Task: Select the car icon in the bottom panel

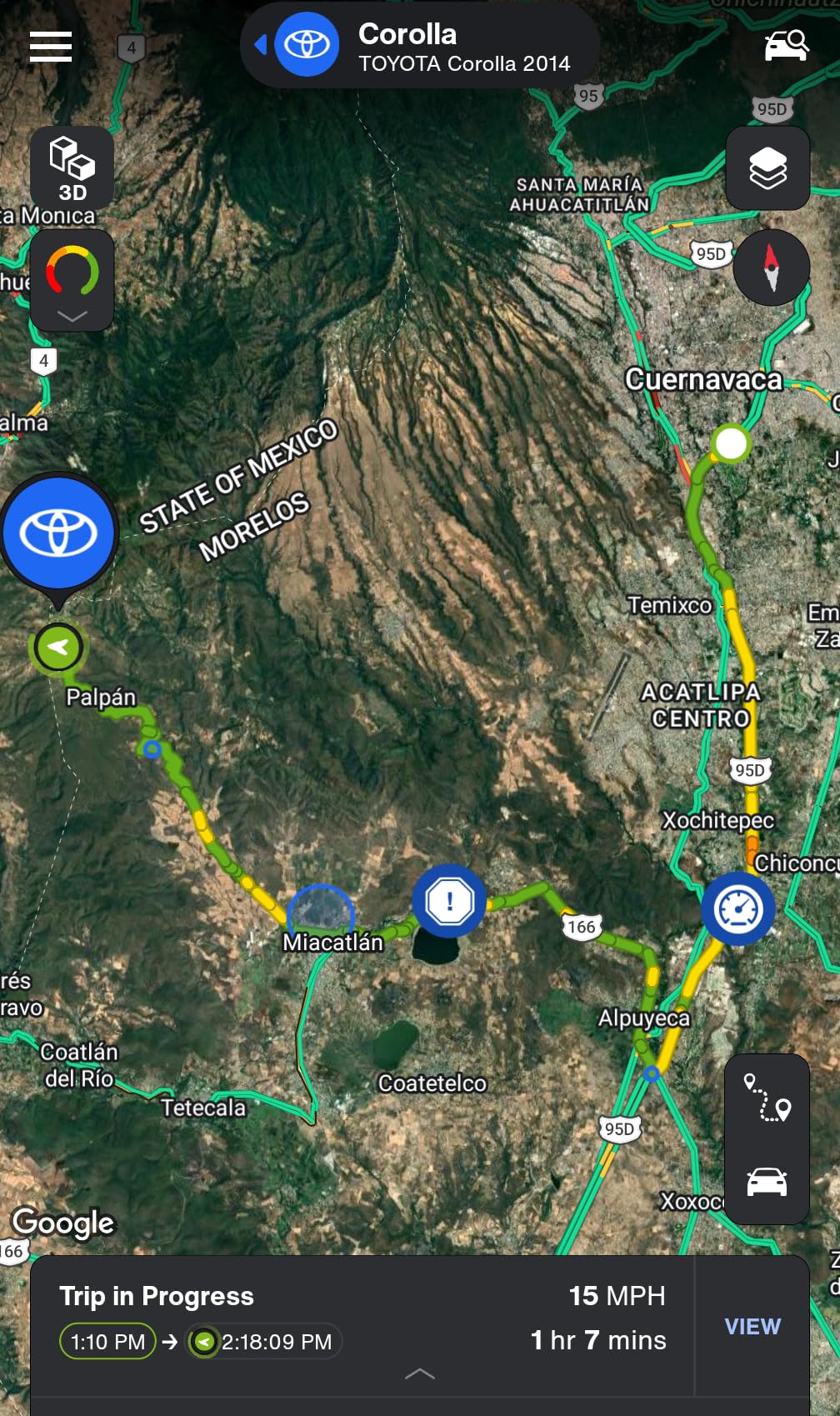Action: point(767,1181)
